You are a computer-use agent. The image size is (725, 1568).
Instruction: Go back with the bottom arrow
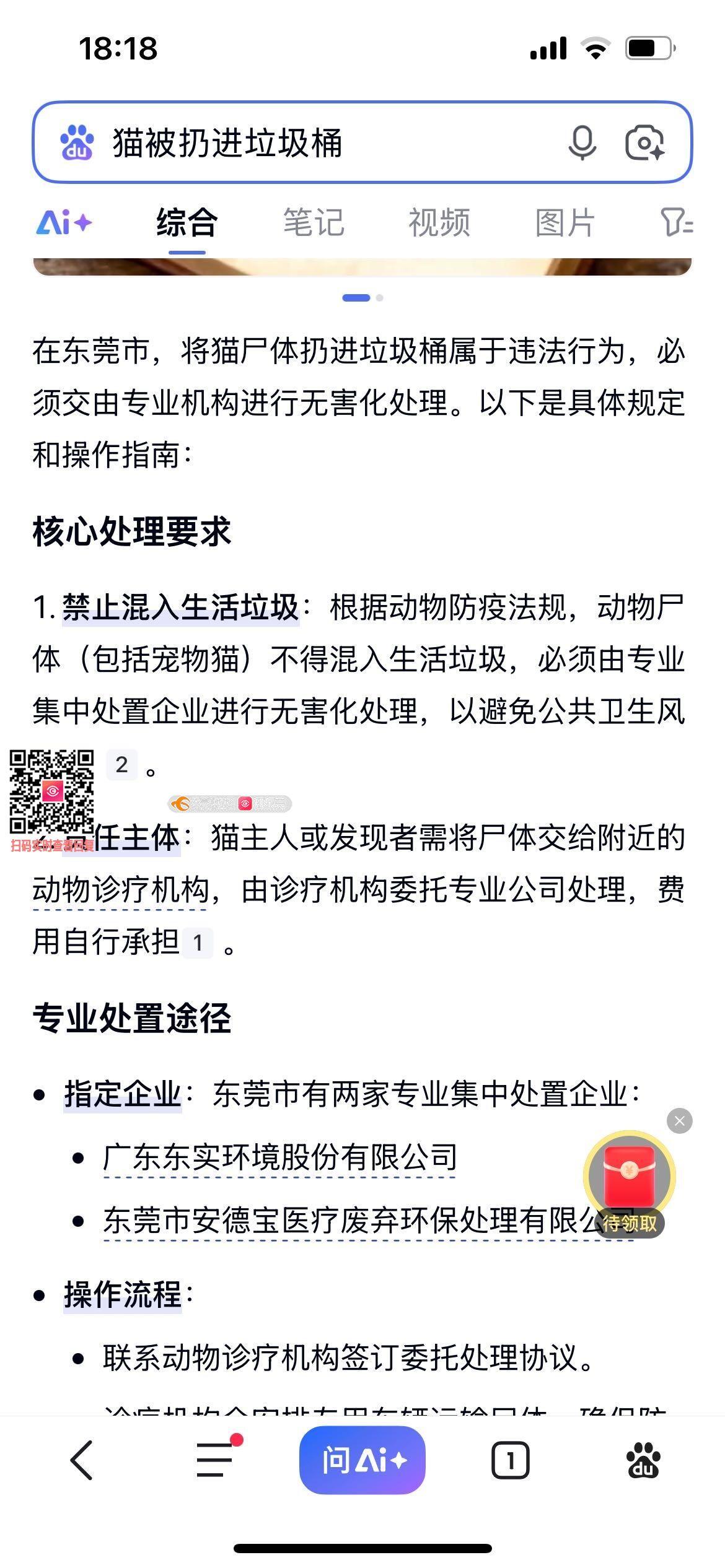(x=82, y=1460)
